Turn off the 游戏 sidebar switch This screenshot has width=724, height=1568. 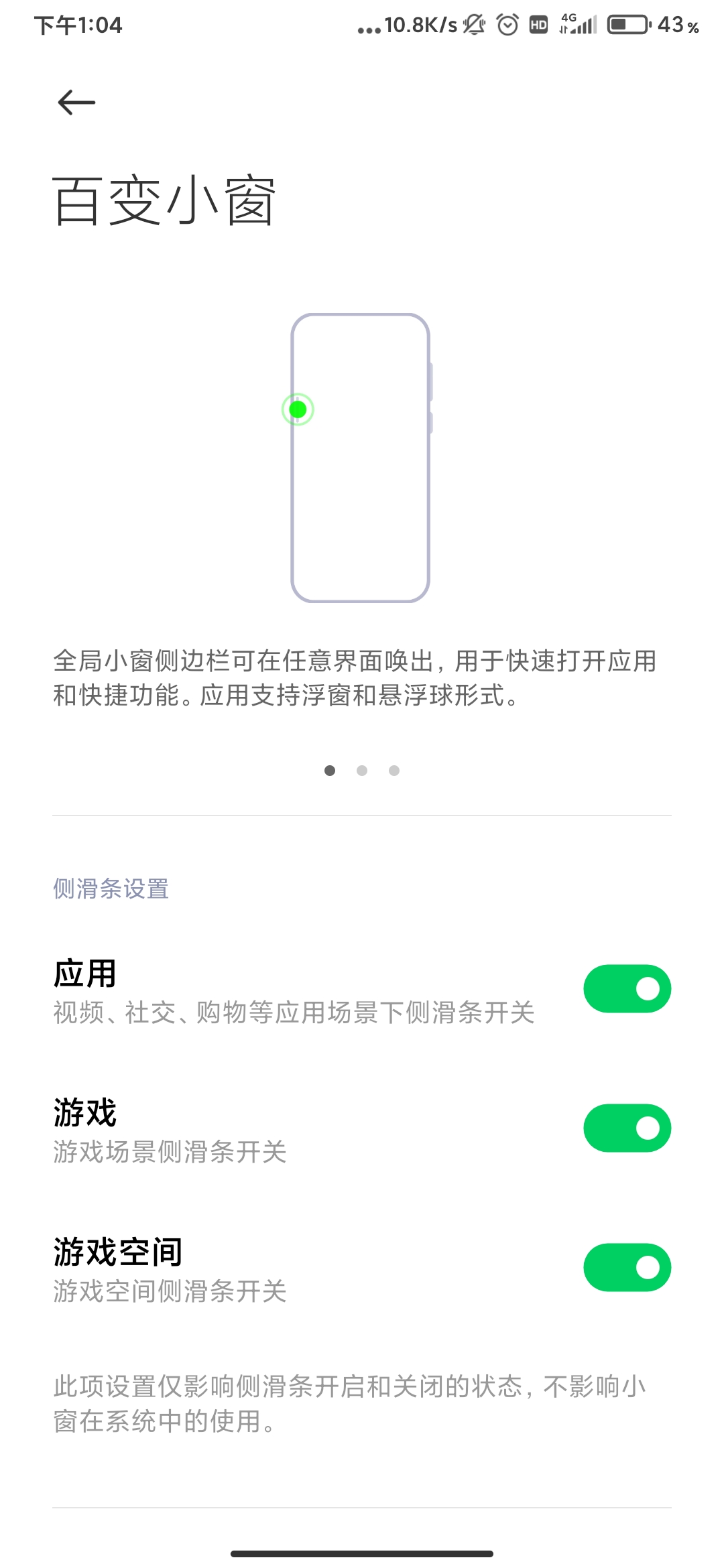pos(627,1128)
